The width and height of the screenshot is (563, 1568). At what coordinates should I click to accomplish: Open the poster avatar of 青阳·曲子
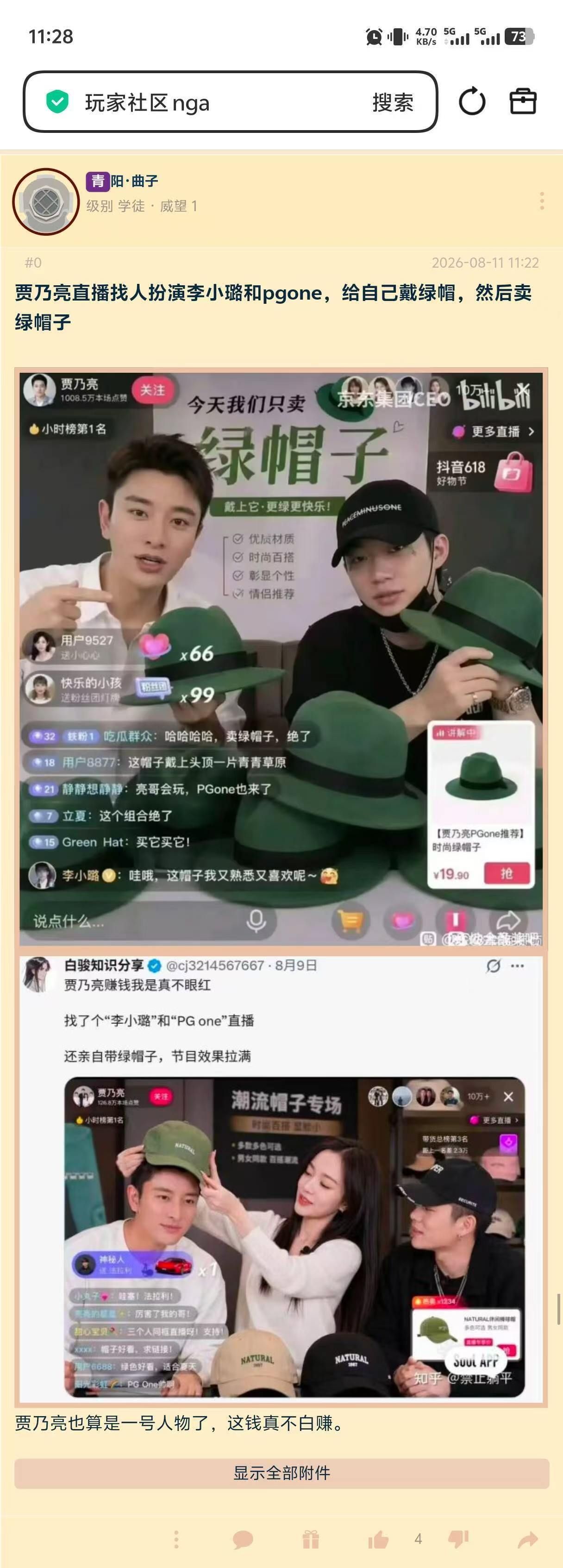pos(46,201)
